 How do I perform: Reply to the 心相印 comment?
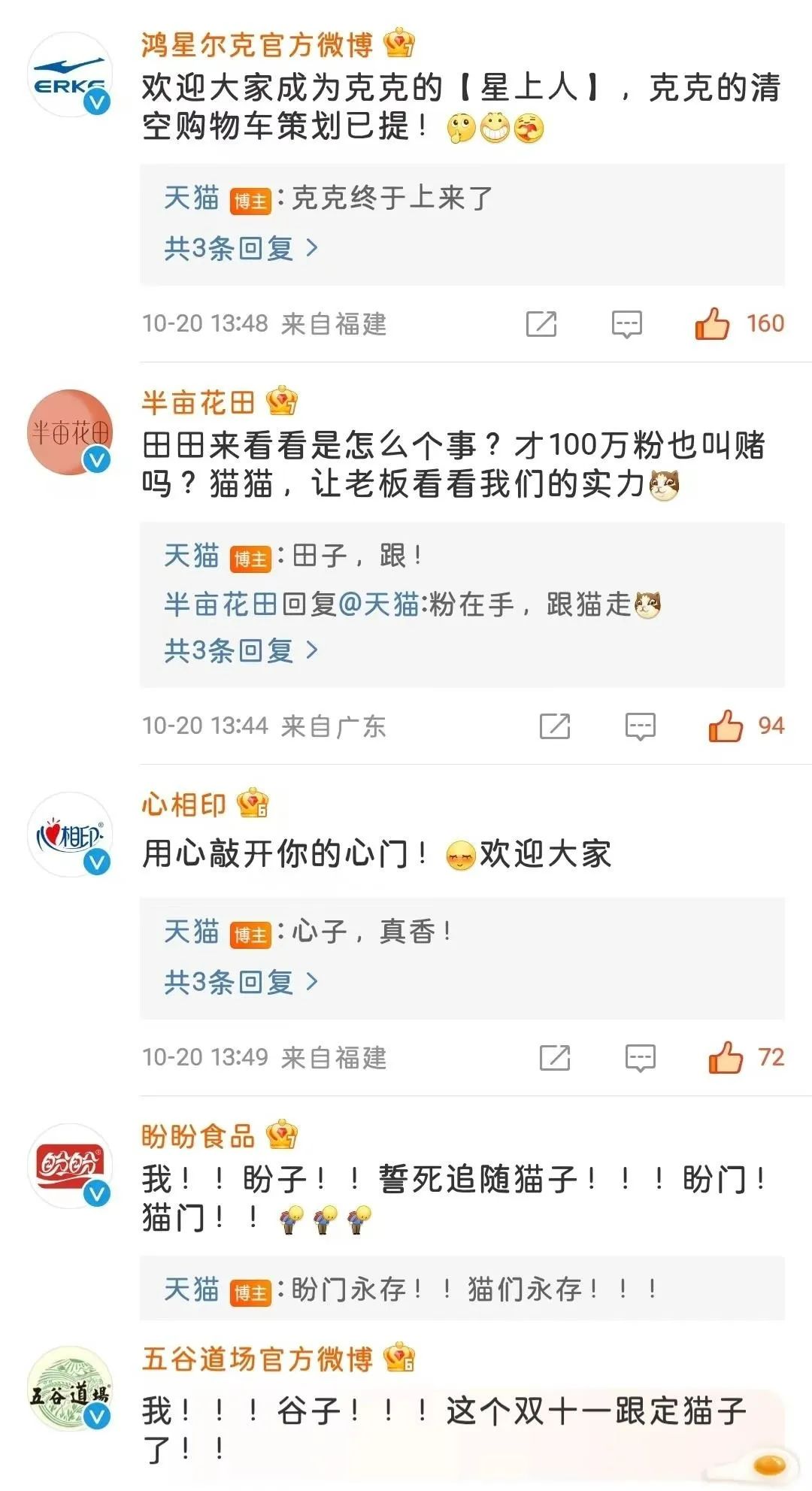point(641,1058)
